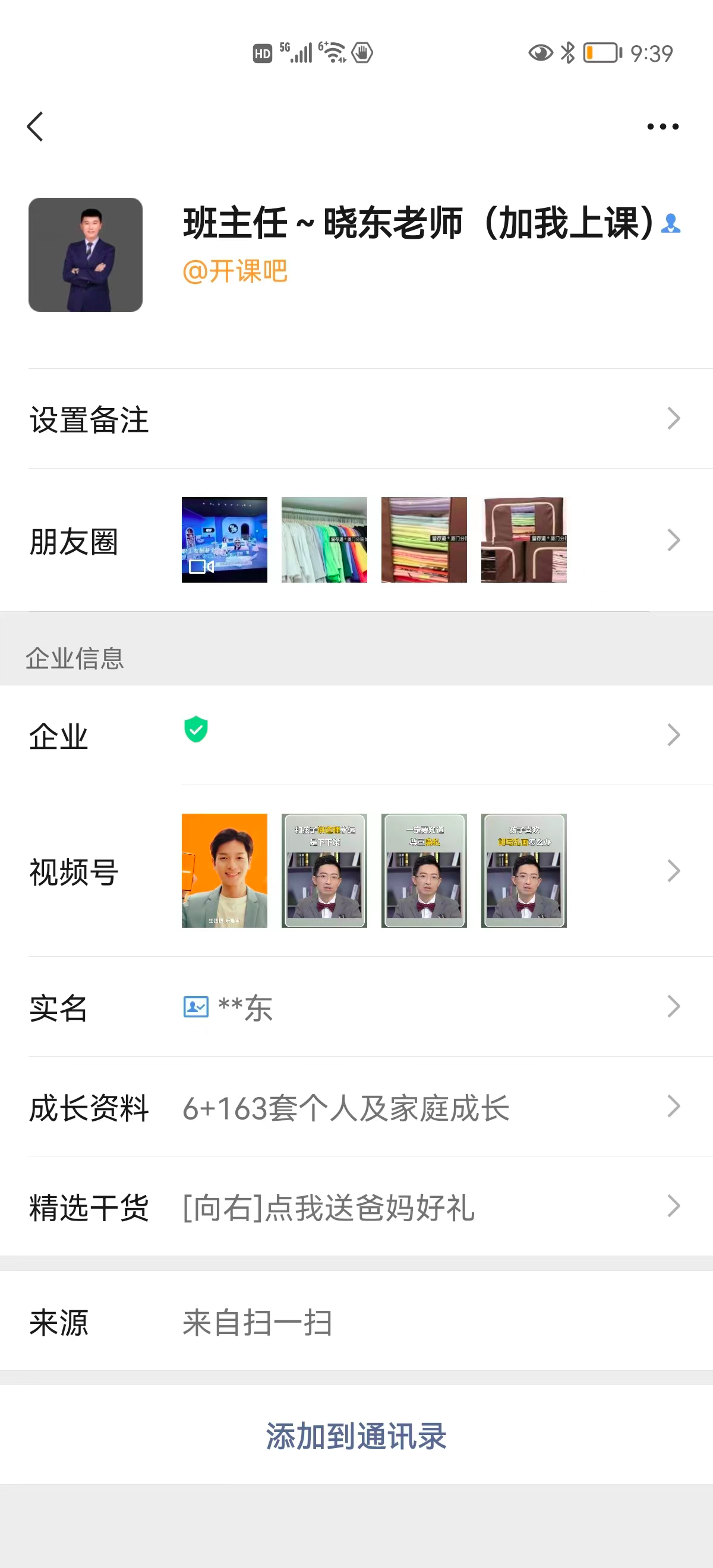Expand the 设置备注 remark settings row

click(x=356, y=420)
